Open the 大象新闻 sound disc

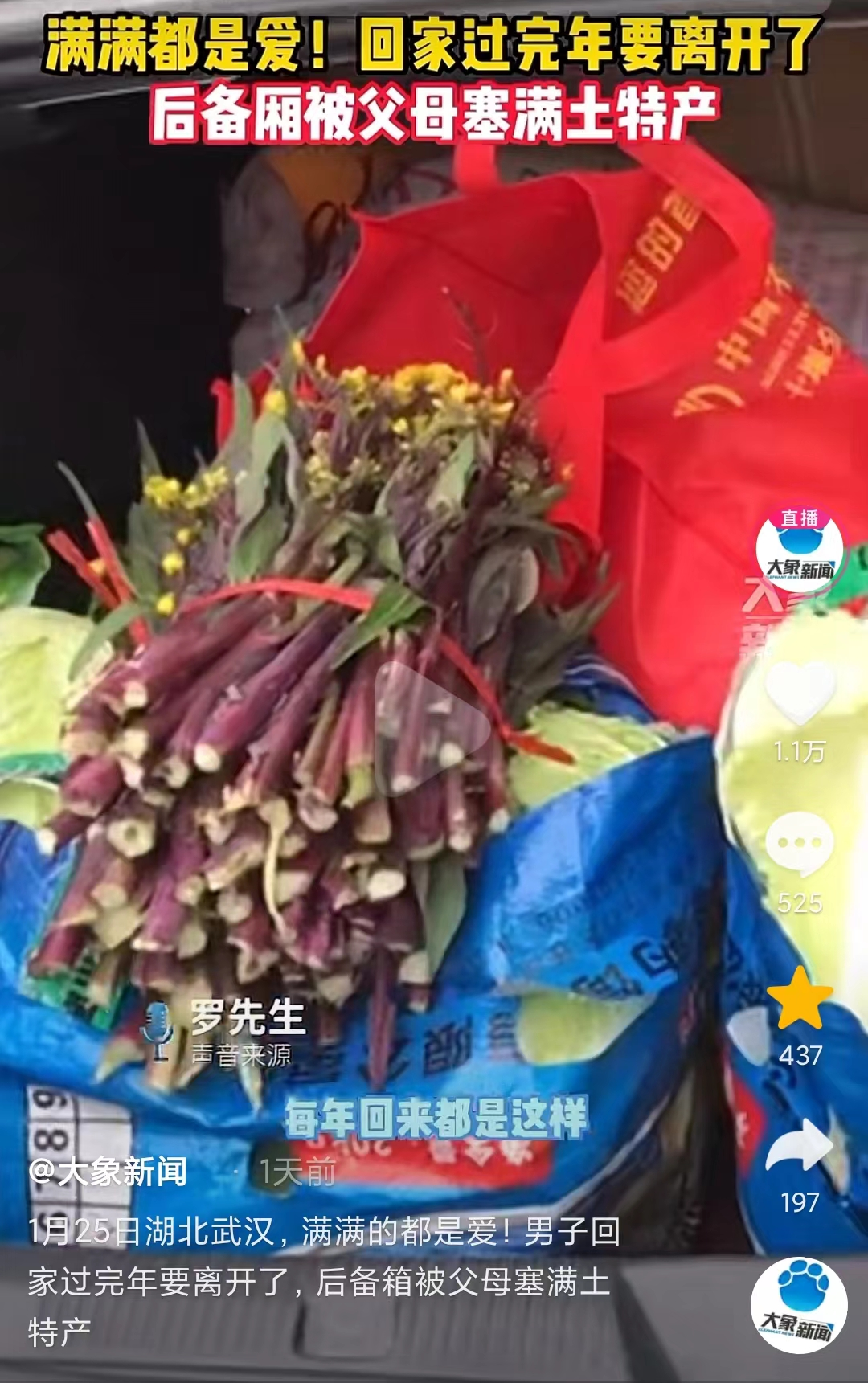[x=798, y=1305]
